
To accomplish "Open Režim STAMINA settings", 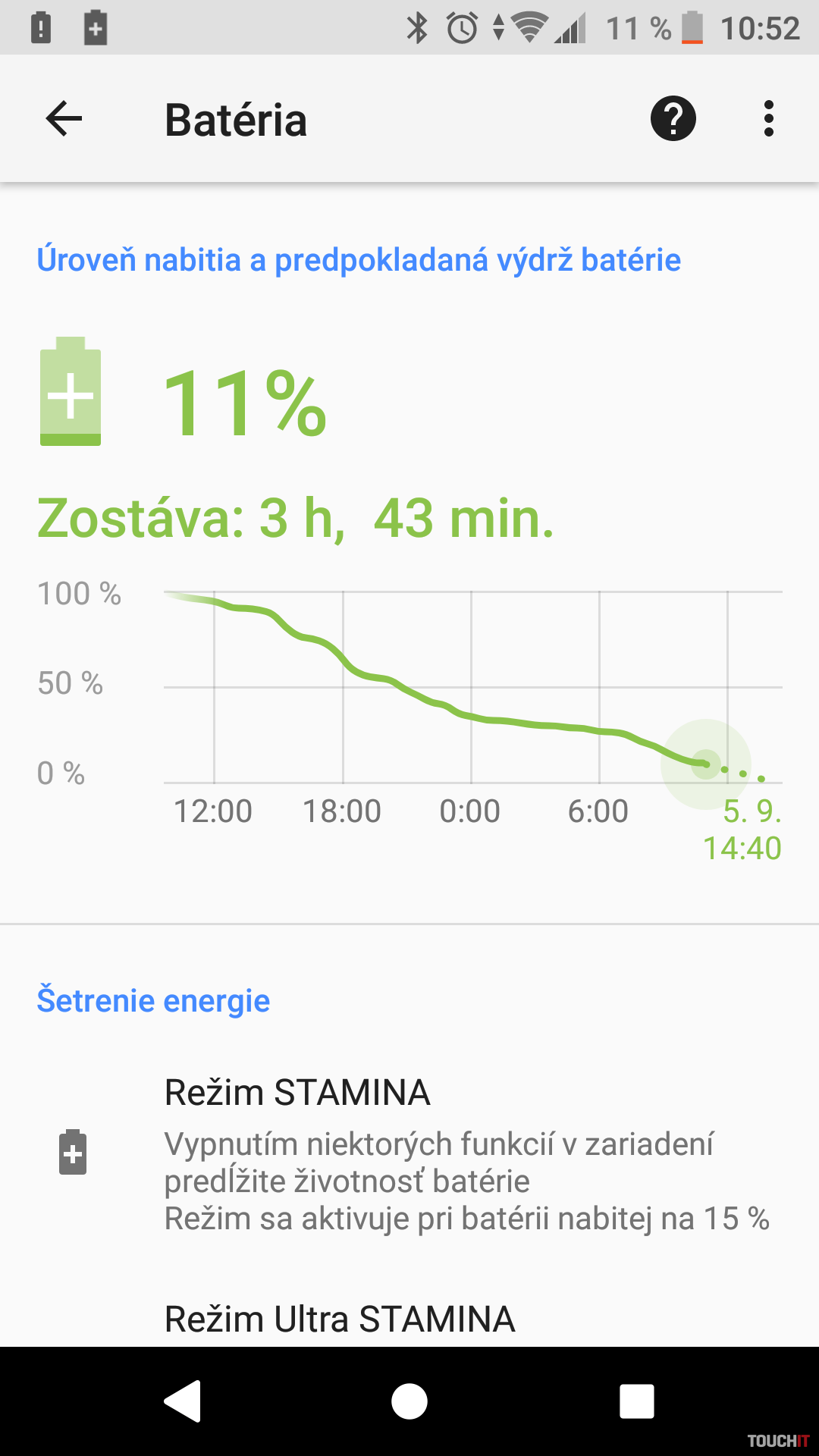I will click(409, 1153).
